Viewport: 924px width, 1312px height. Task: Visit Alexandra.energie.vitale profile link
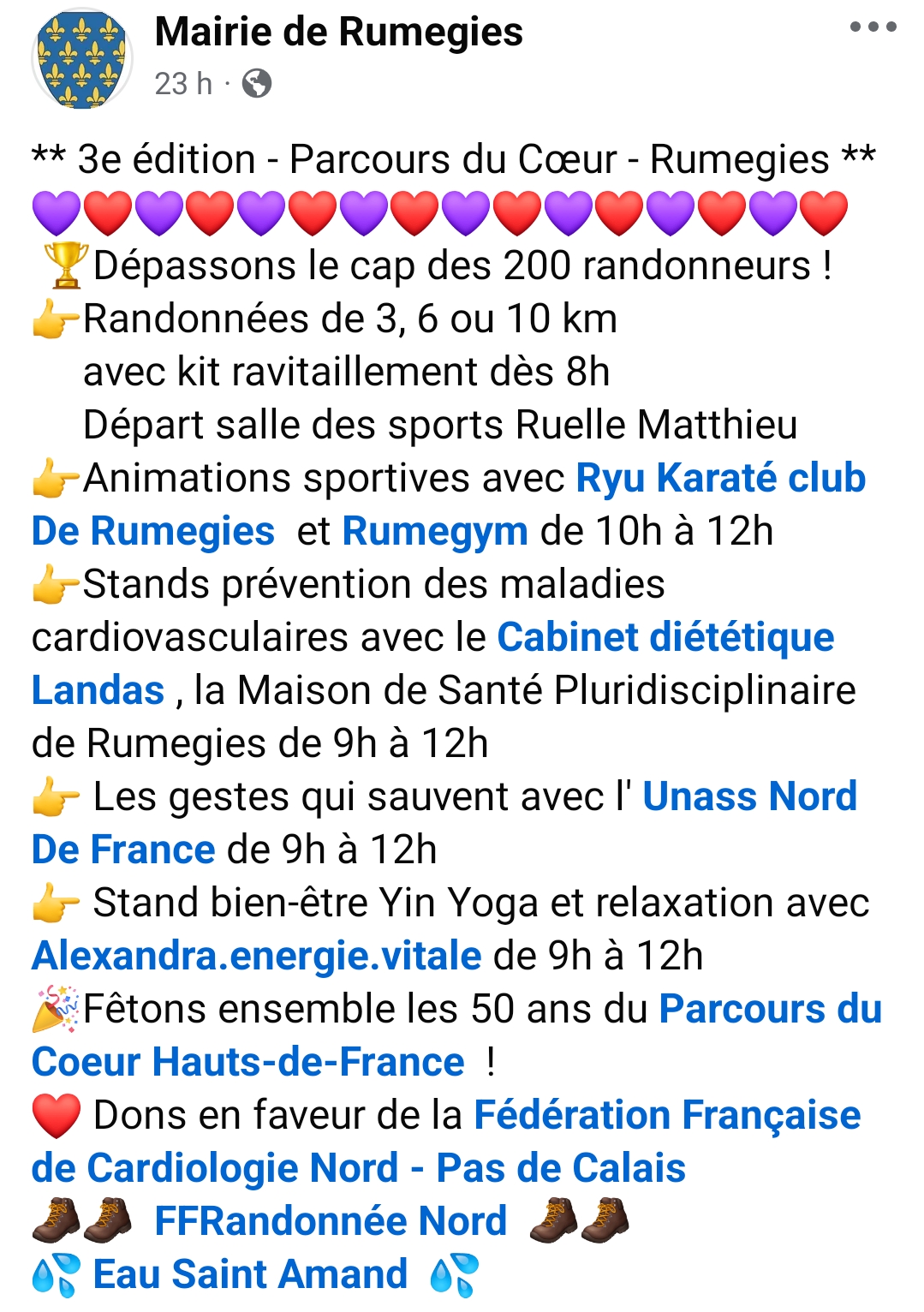pos(257,956)
